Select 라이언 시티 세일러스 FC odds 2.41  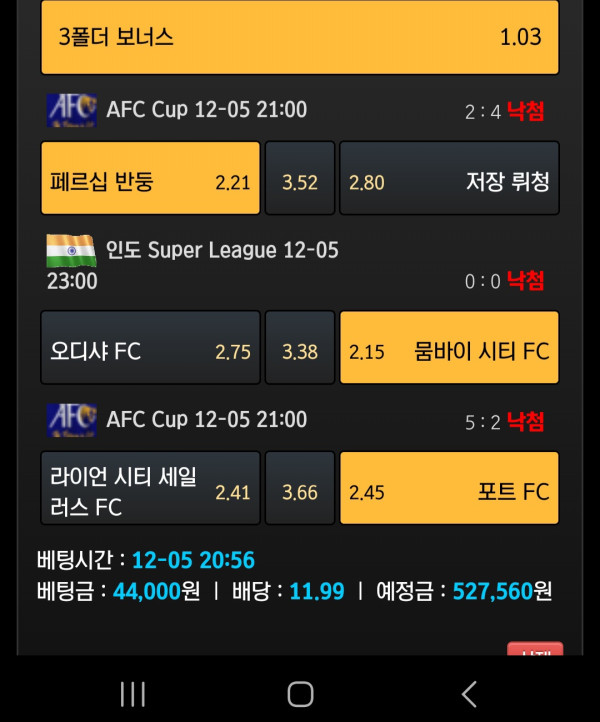tap(150, 489)
